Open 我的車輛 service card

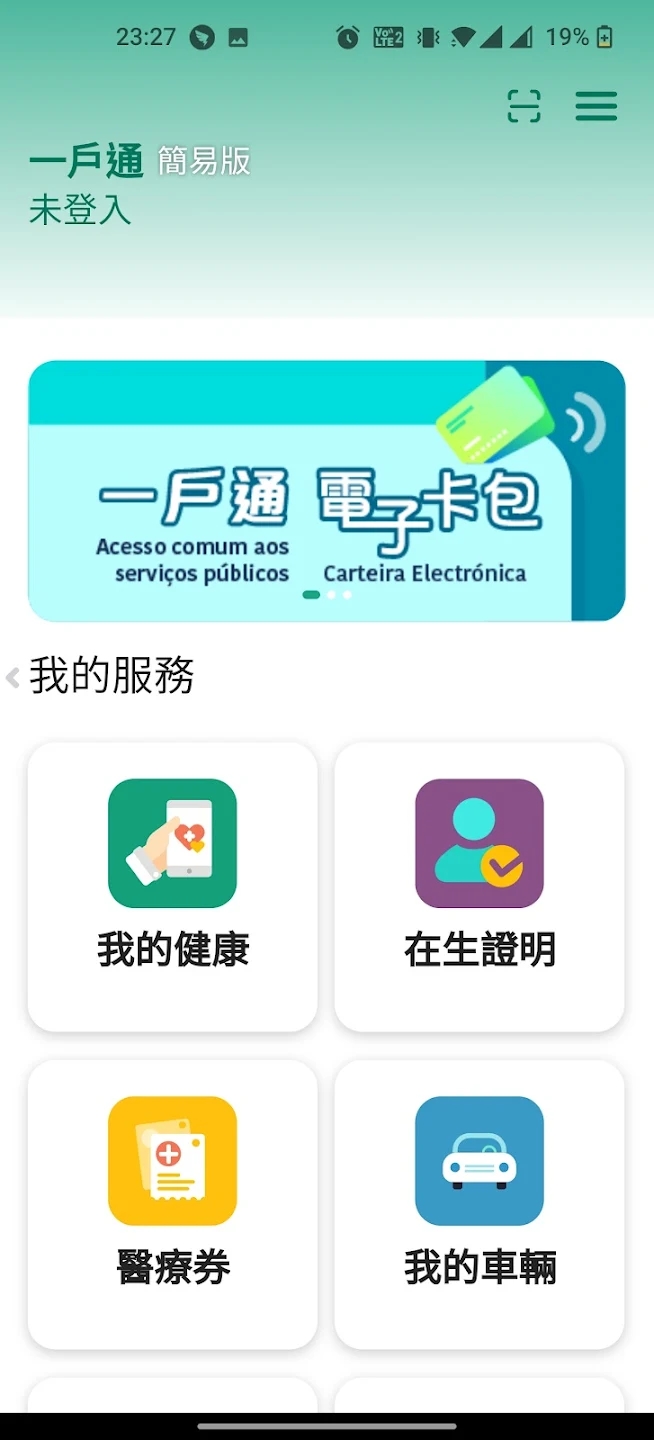point(480,1205)
